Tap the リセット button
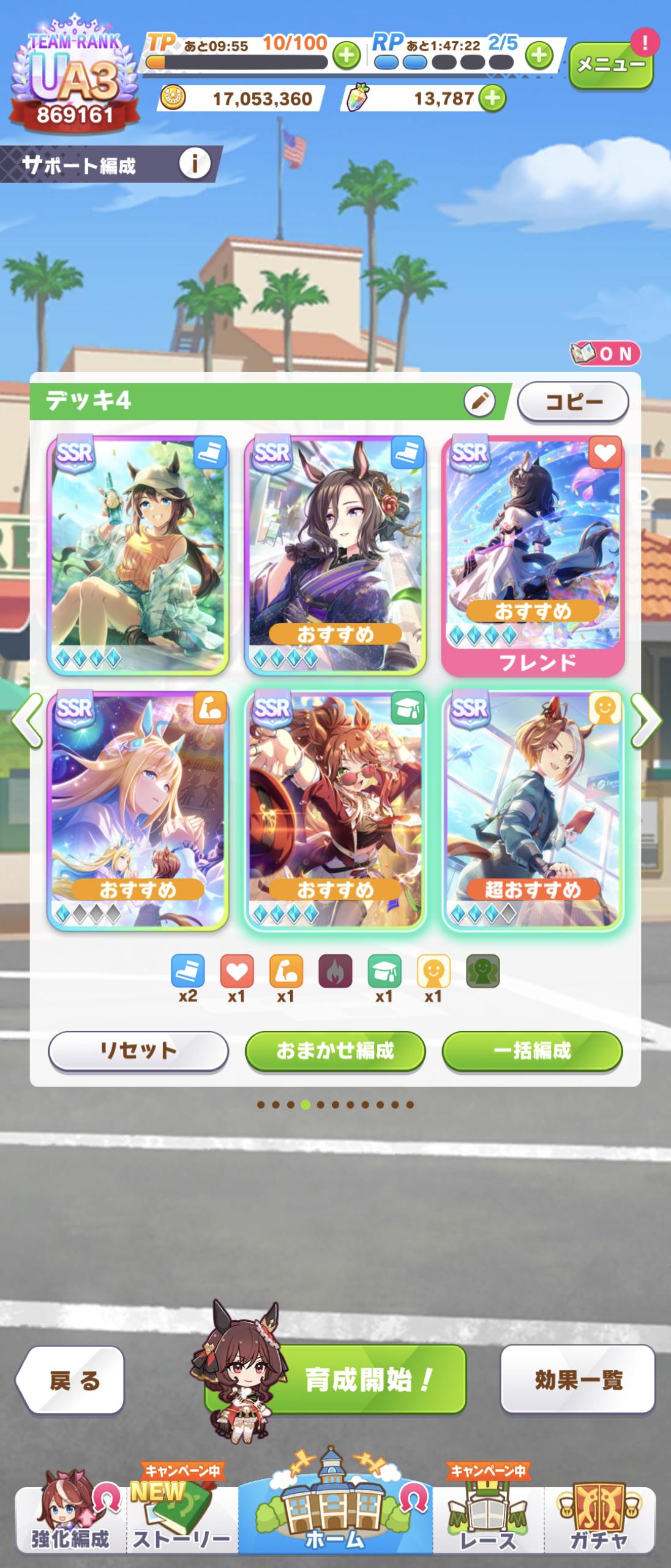The height and width of the screenshot is (1568, 671). click(138, 1052)
